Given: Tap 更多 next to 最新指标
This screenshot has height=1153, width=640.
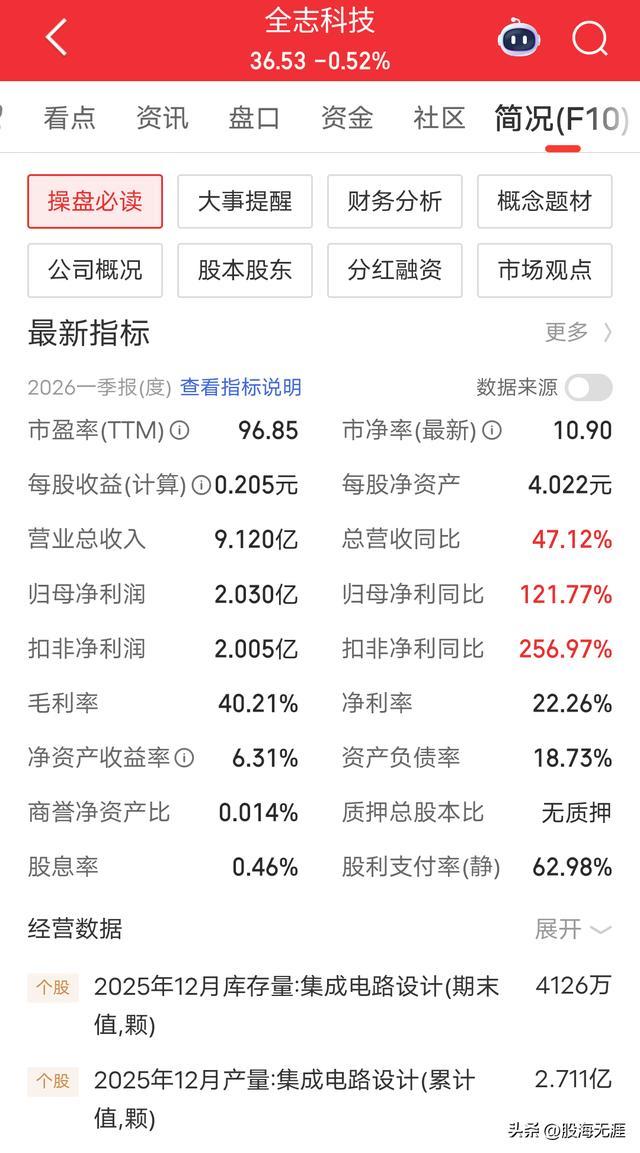Looking at the screenshot, I should click(578, 332).
